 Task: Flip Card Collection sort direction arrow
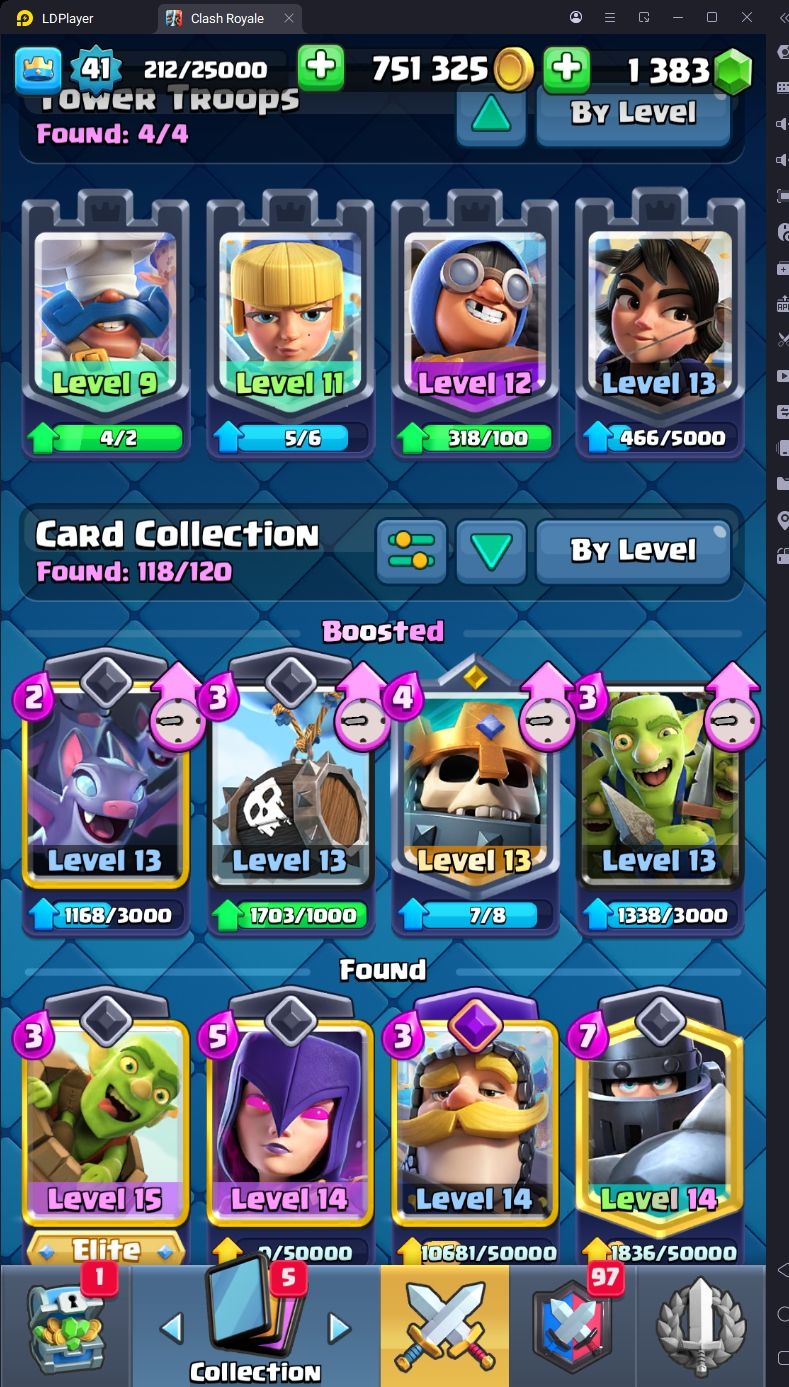coord(491,550)
